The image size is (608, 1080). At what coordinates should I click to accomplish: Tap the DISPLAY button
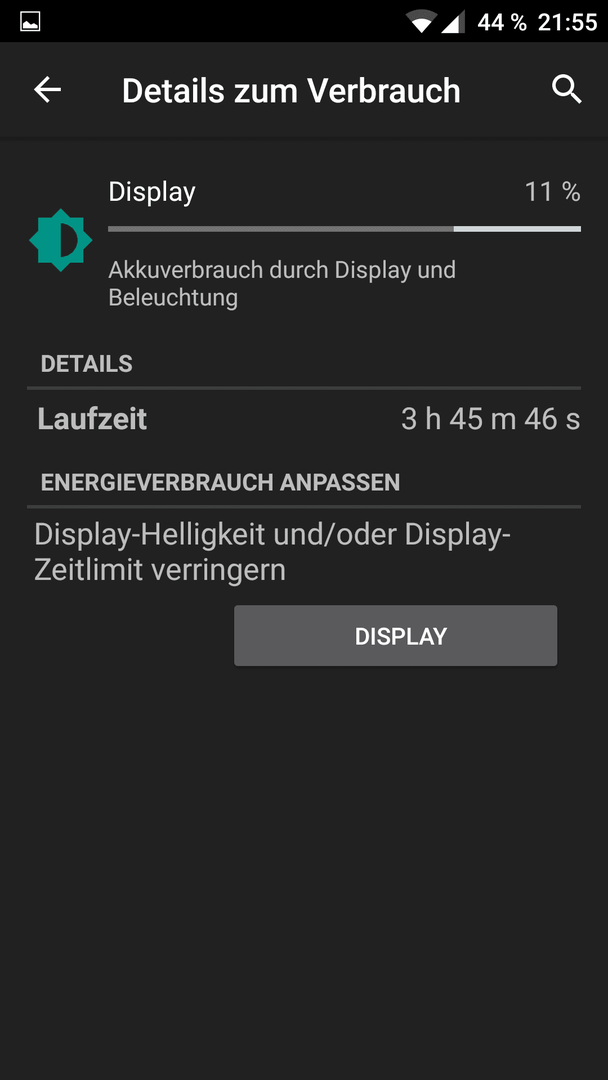pos(396,636)
